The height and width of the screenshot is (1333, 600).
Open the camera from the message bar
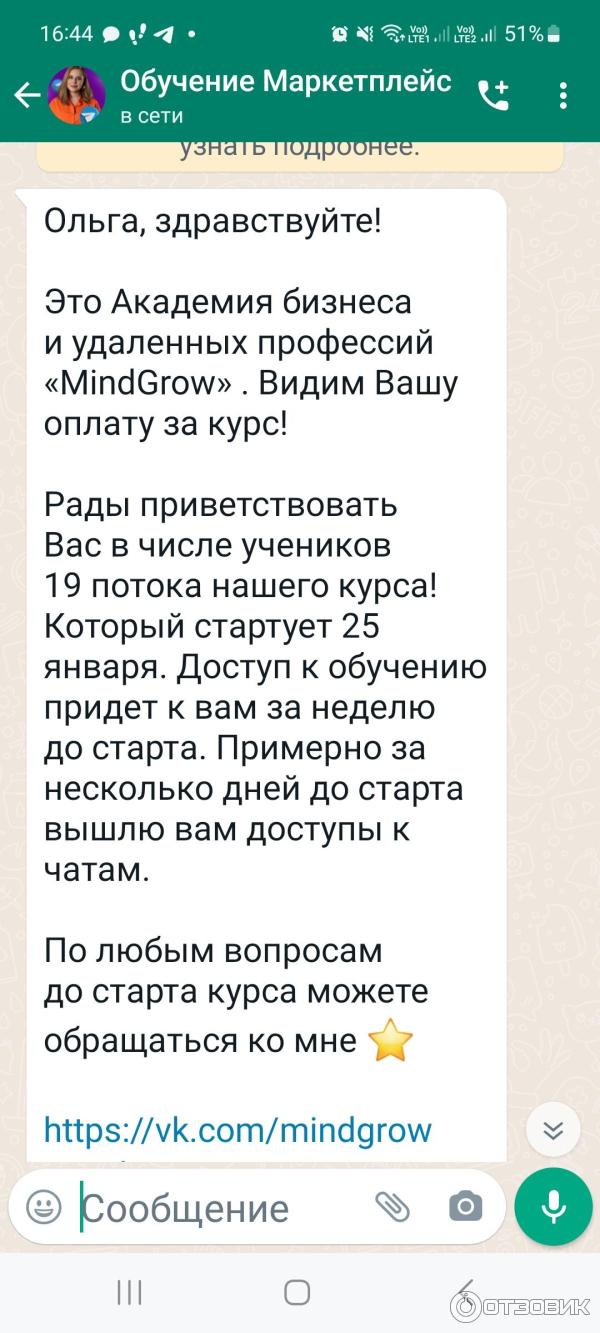click(x=465, y=1207)
